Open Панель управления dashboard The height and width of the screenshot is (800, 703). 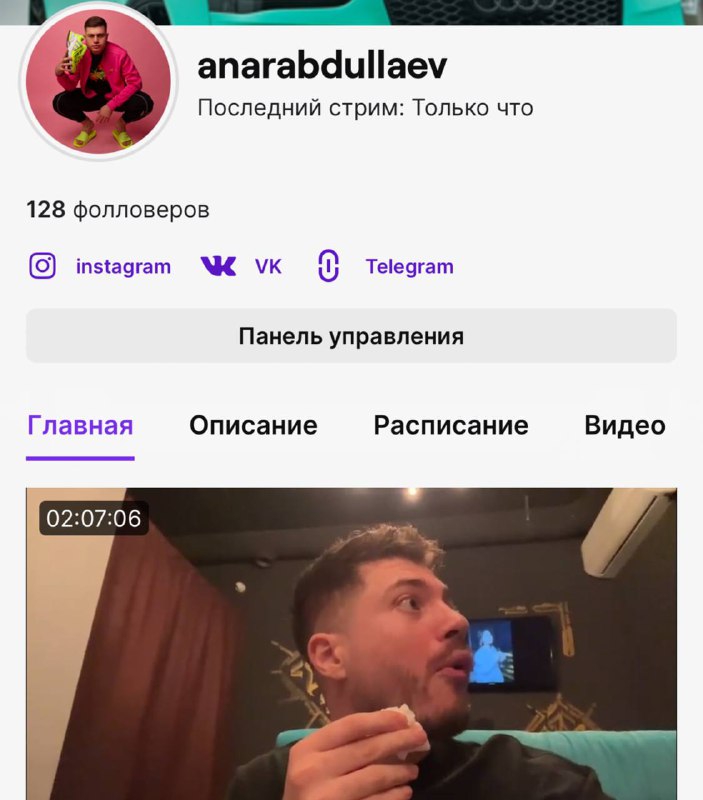pos(351,336)
